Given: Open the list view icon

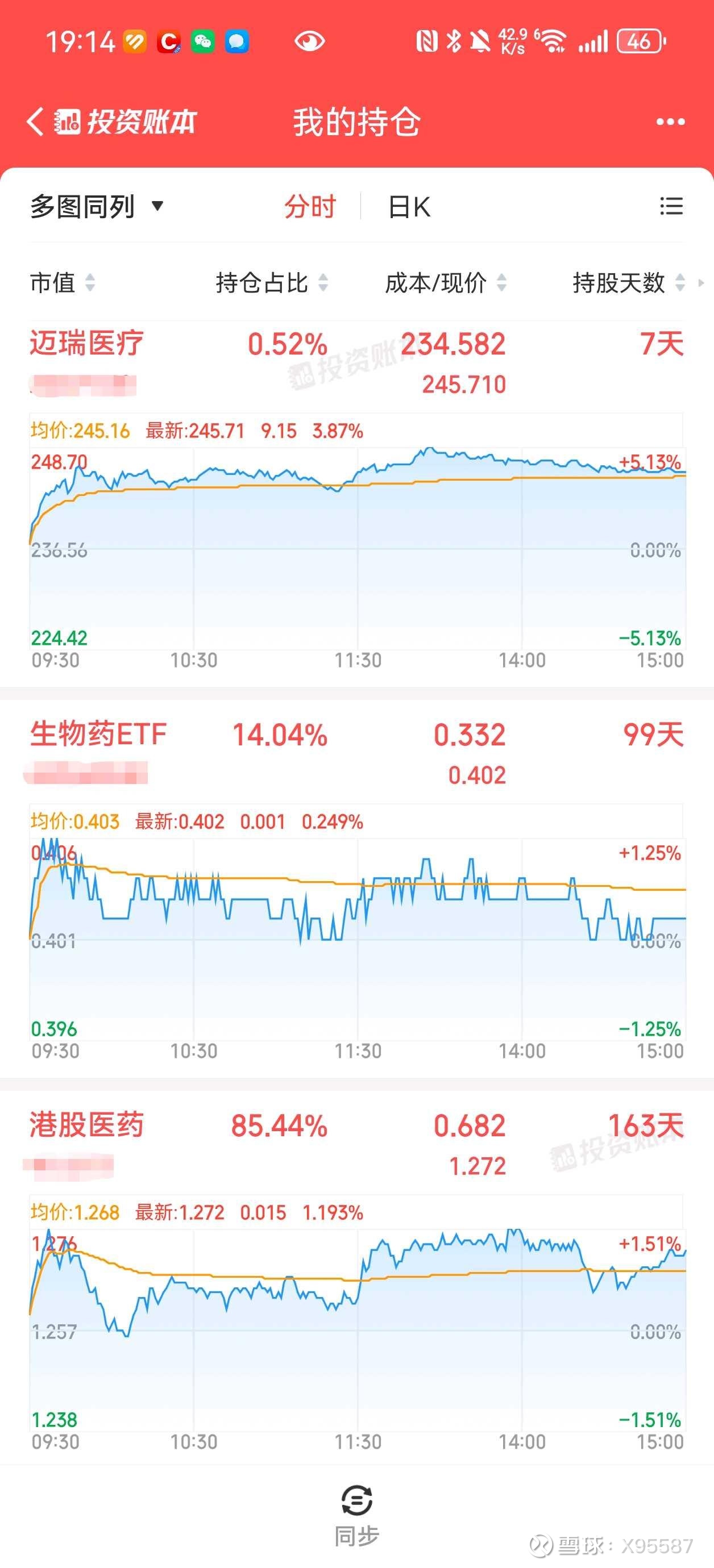Looking at the screenshot, I should tap(671, 206).
